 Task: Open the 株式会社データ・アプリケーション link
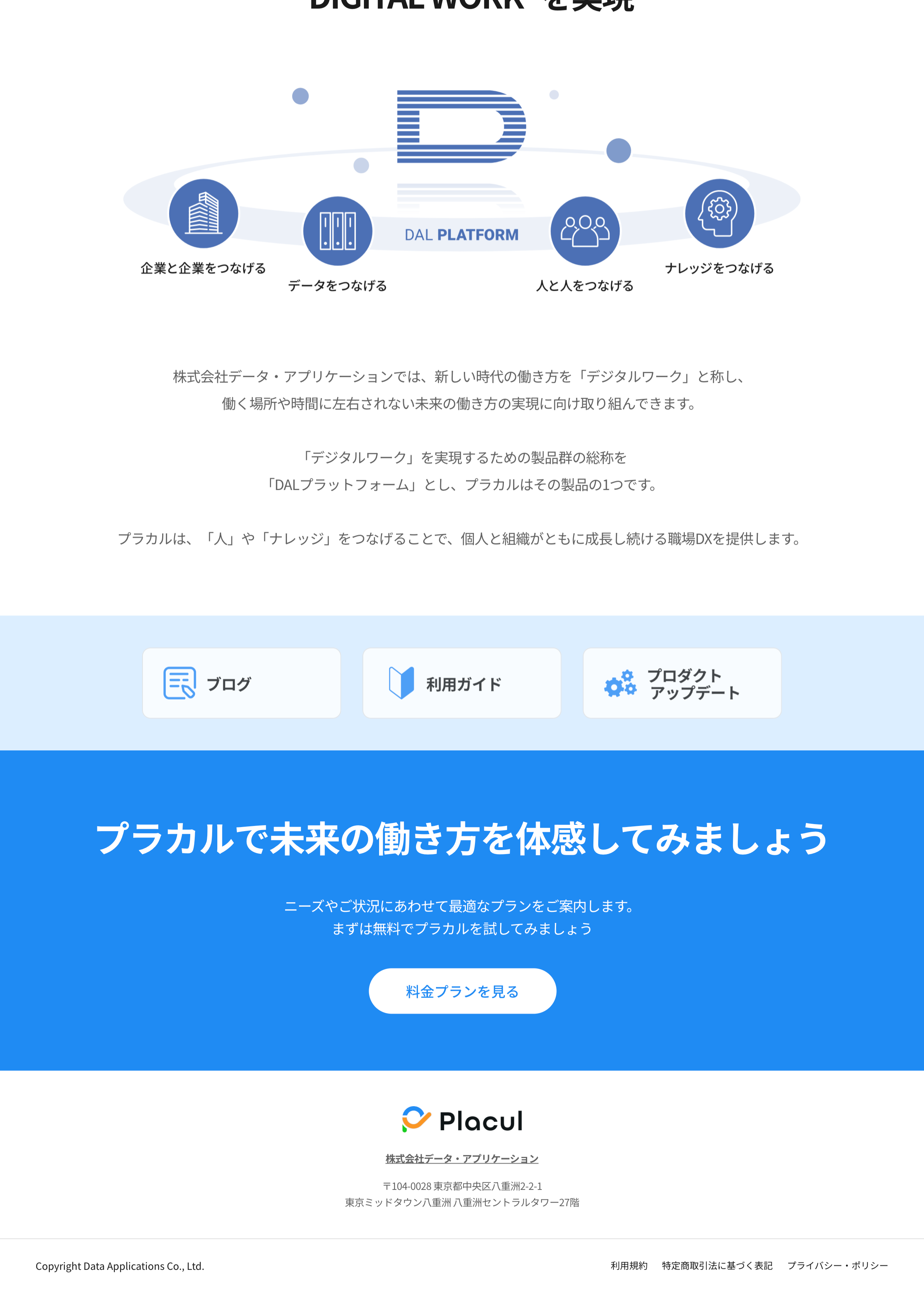click(x=461, y=1158)
